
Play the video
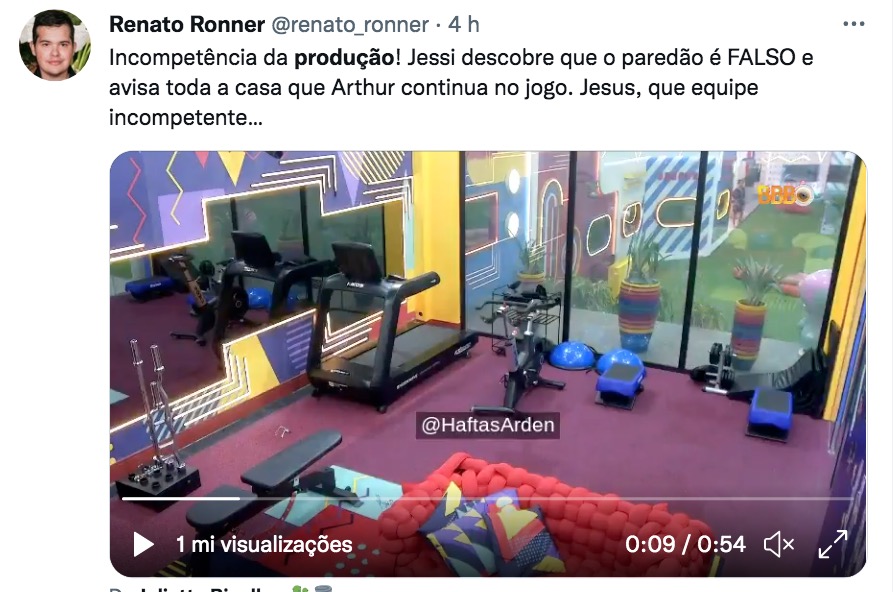click(144, 544)
